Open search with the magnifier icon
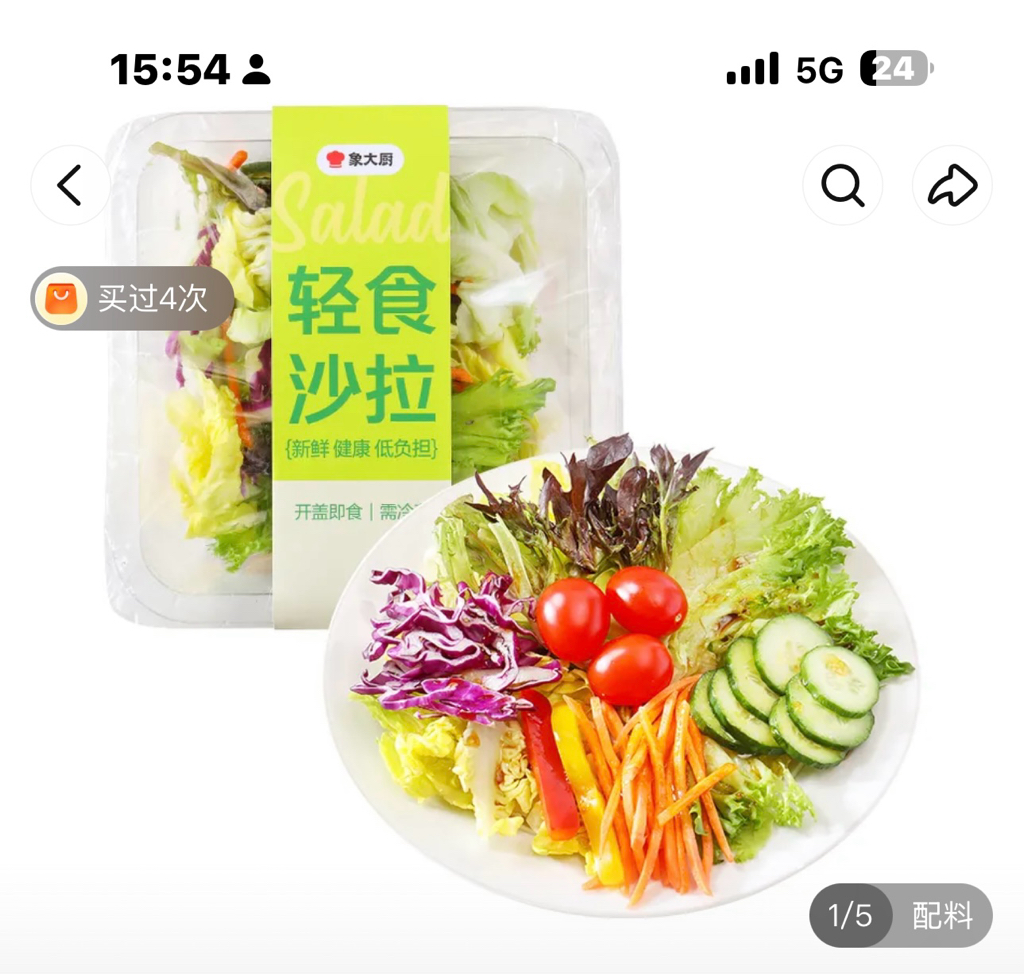1024x974 pixels. (x=842, y=185)
